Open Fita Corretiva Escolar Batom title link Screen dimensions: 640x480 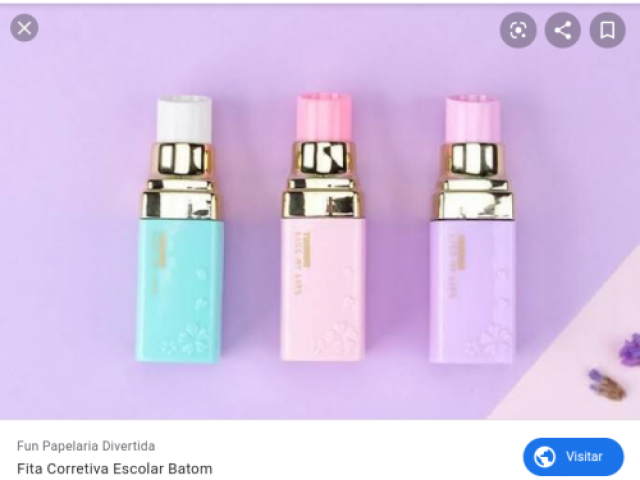coord(115,468)
